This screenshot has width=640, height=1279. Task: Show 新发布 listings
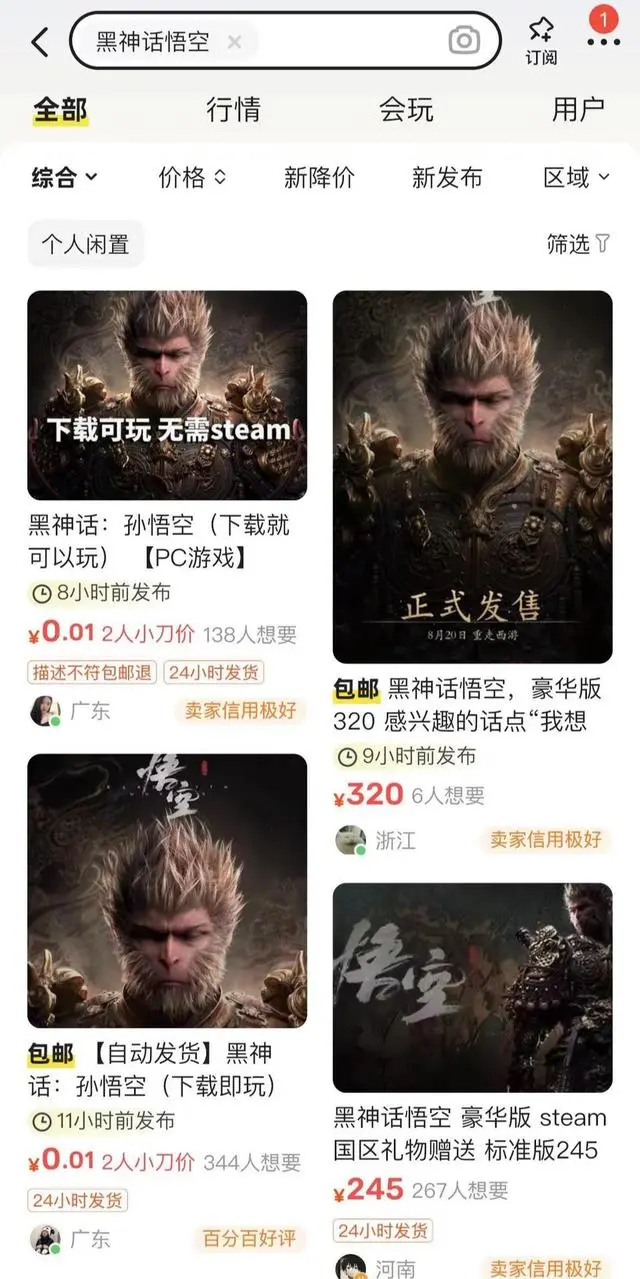(x=447, y=178)
